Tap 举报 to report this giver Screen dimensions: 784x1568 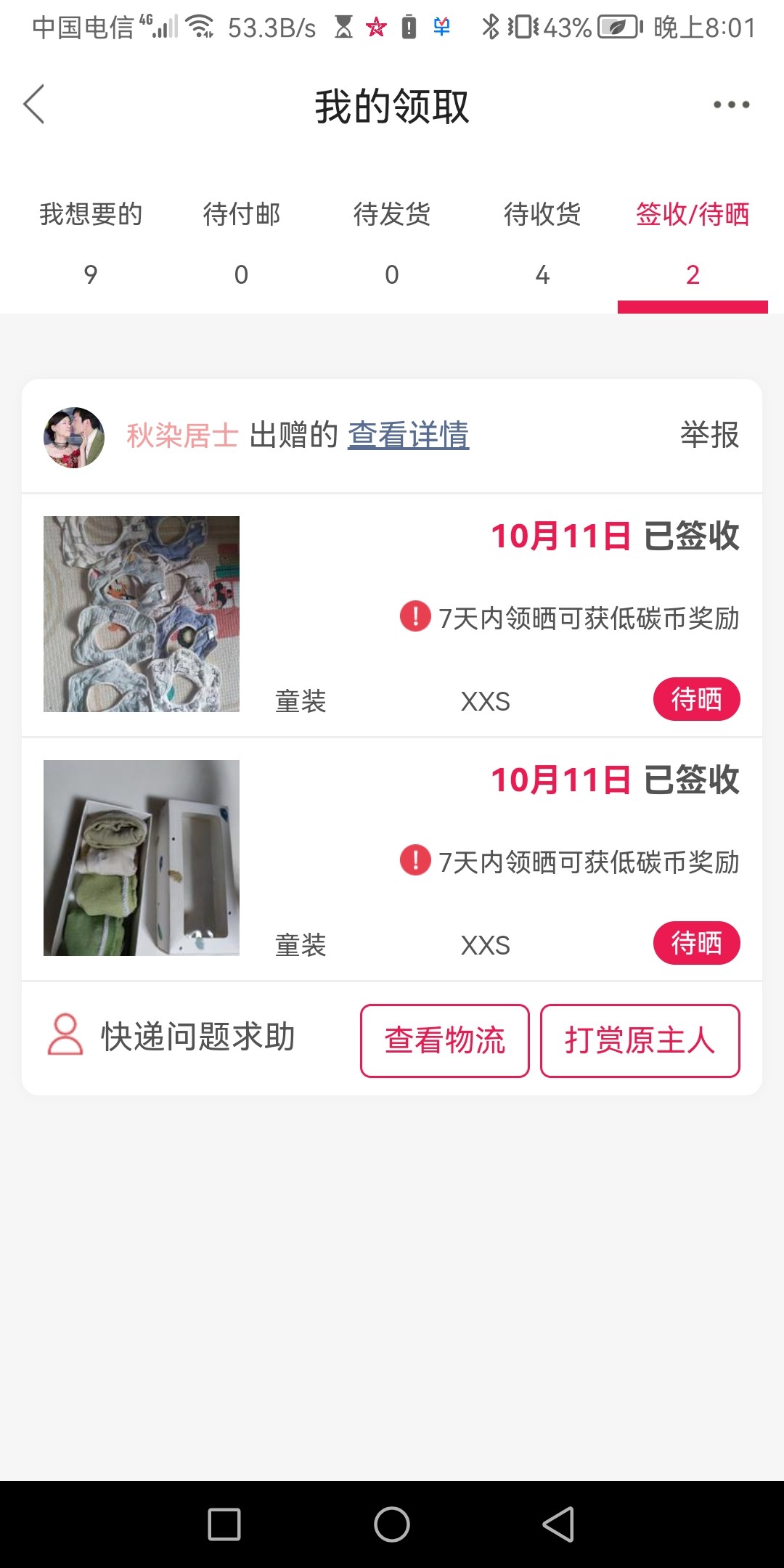(709, 436)
